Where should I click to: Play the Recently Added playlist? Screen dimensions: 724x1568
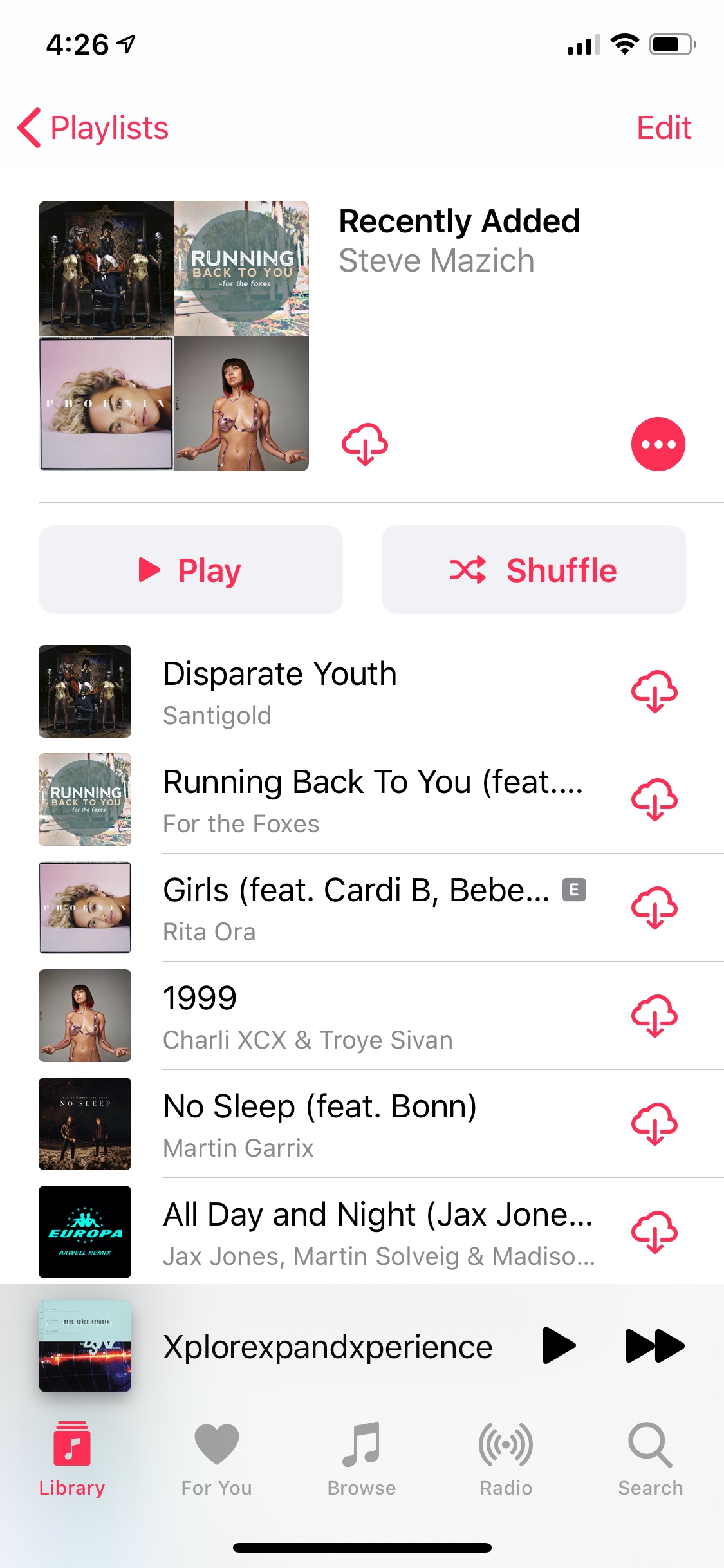tap(190, 570)
